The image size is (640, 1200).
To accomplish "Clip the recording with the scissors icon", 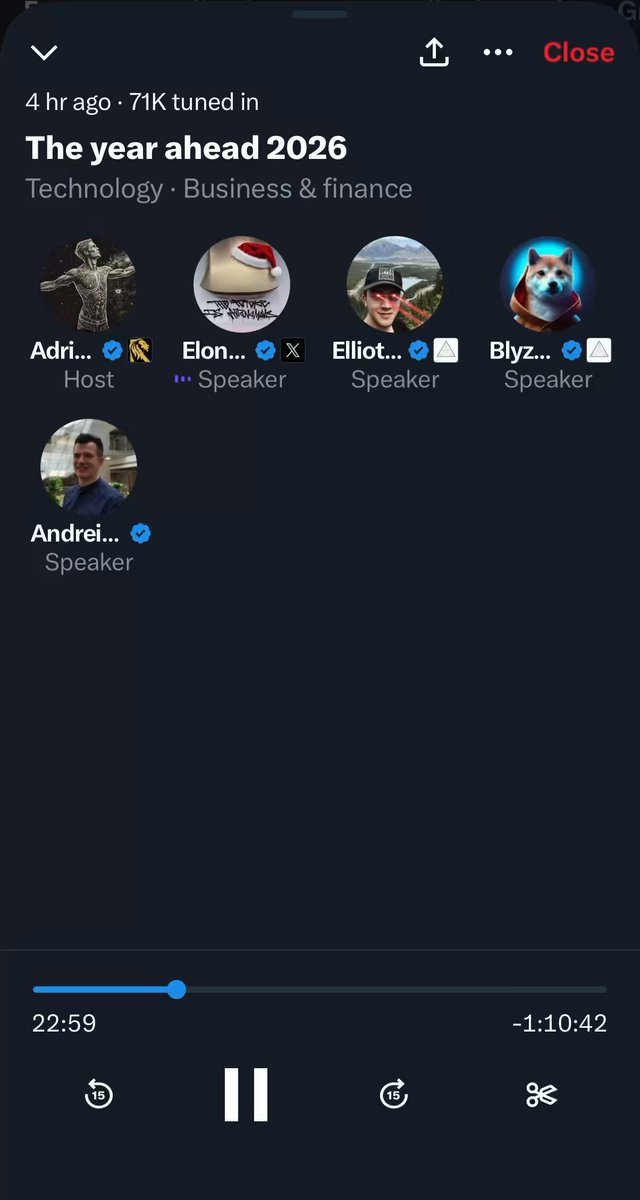I will tap(541, 1095).
